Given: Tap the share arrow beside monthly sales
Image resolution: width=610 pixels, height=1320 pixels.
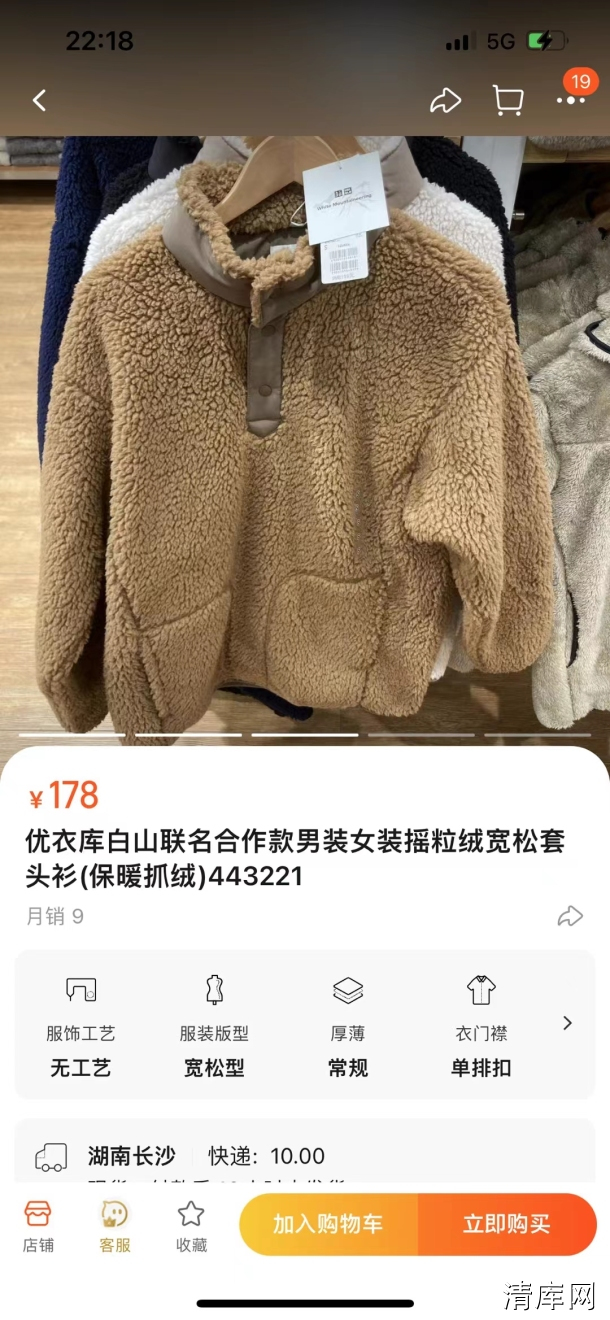Looking at the screenshot, I should pyautogui.click(x=570, y=916).
